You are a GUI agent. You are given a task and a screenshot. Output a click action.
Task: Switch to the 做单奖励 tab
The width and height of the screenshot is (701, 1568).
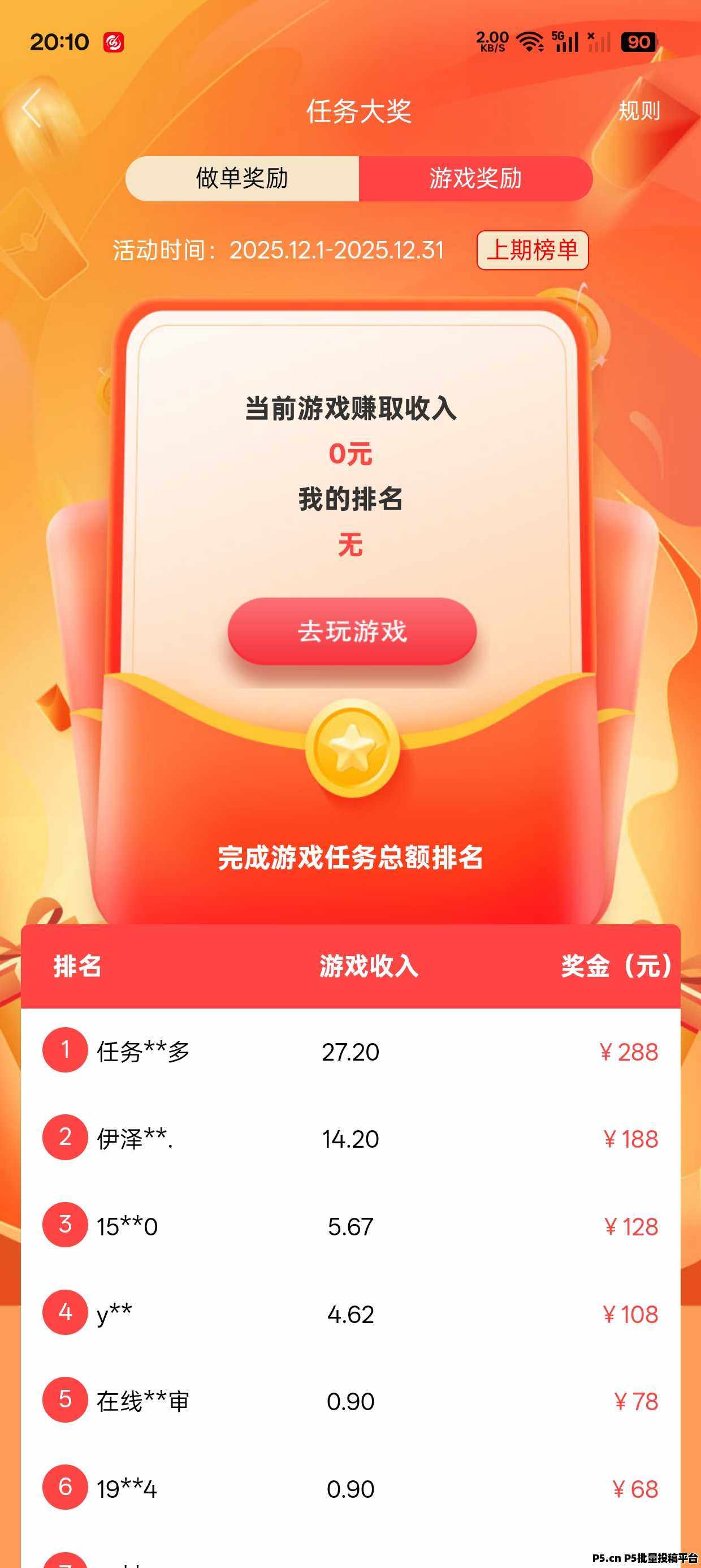[241, 178]
